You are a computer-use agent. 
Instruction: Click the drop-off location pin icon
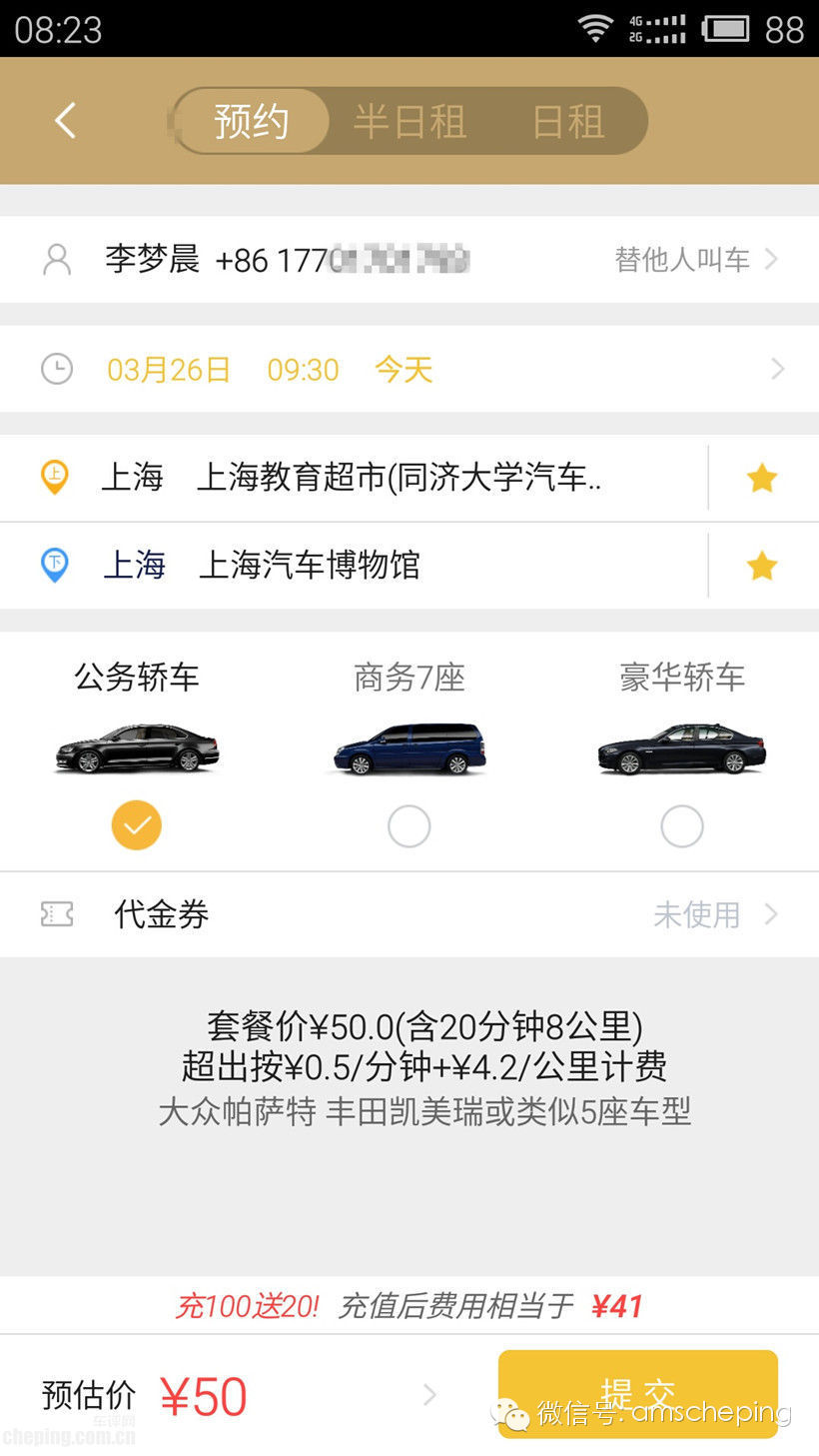(54, 566)
